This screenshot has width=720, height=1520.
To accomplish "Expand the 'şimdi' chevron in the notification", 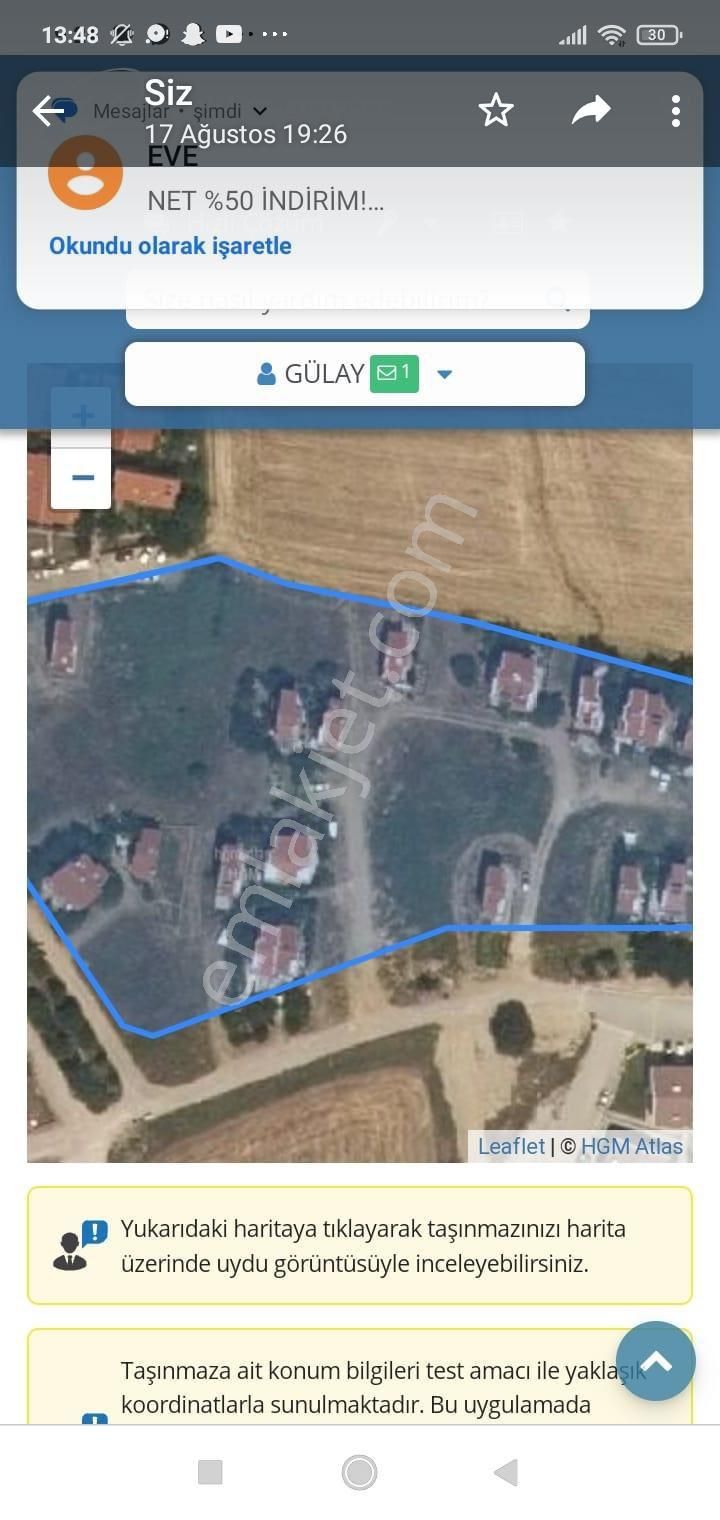I will point(258,112).
